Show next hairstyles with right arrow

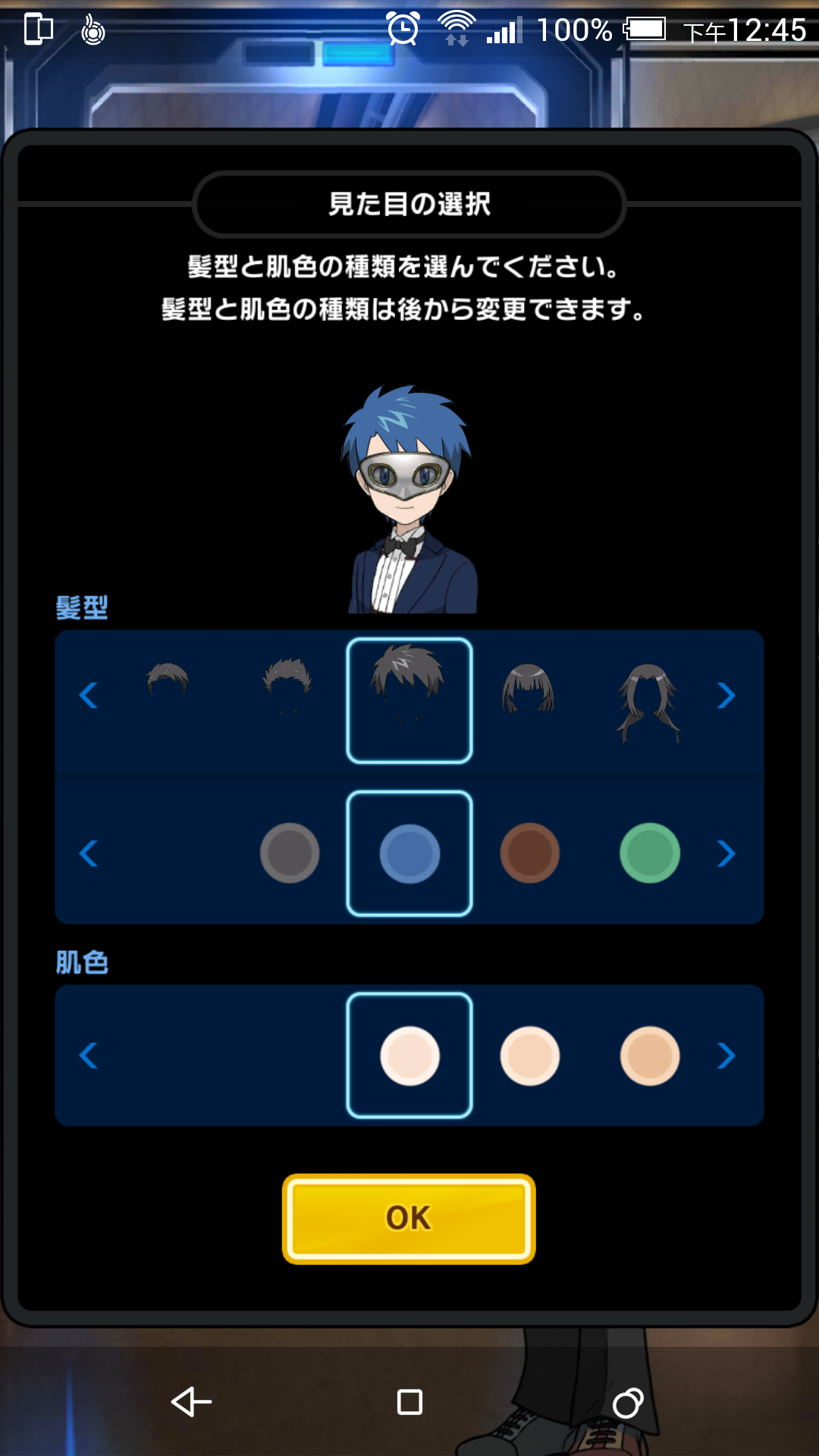tap(726, 695)
